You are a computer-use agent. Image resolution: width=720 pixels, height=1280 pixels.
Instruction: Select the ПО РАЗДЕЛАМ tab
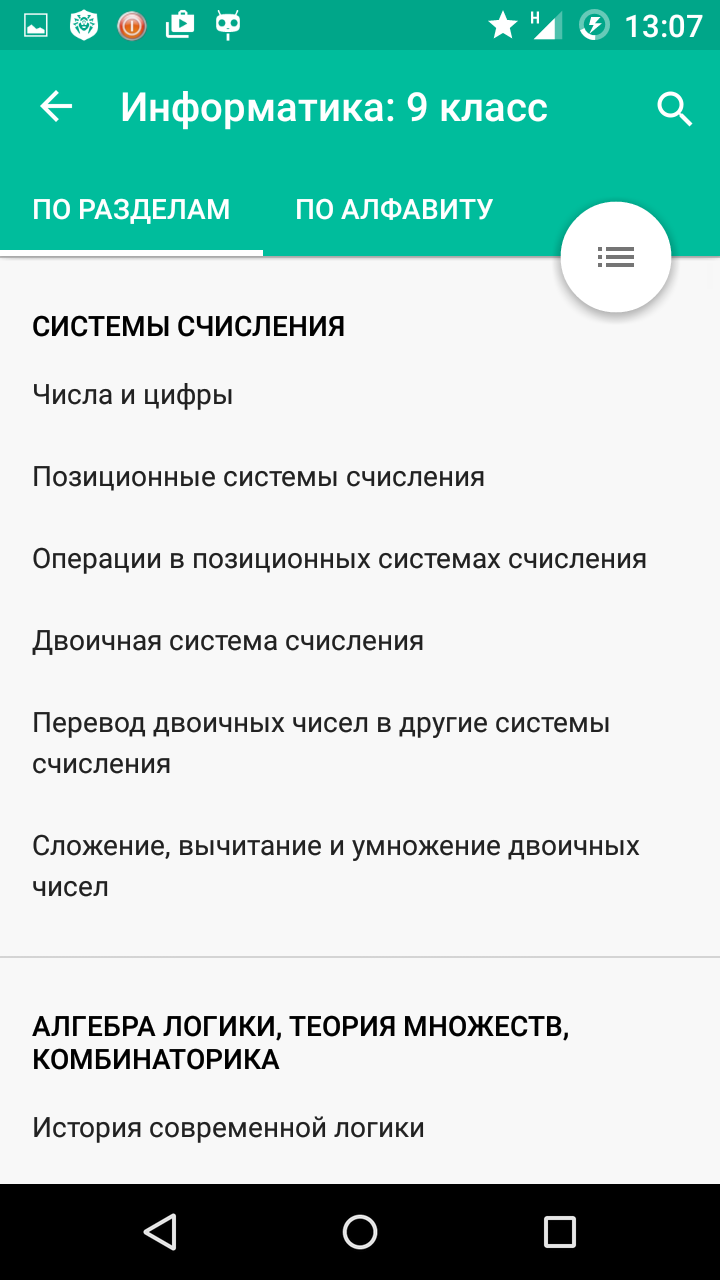point(131,209)
